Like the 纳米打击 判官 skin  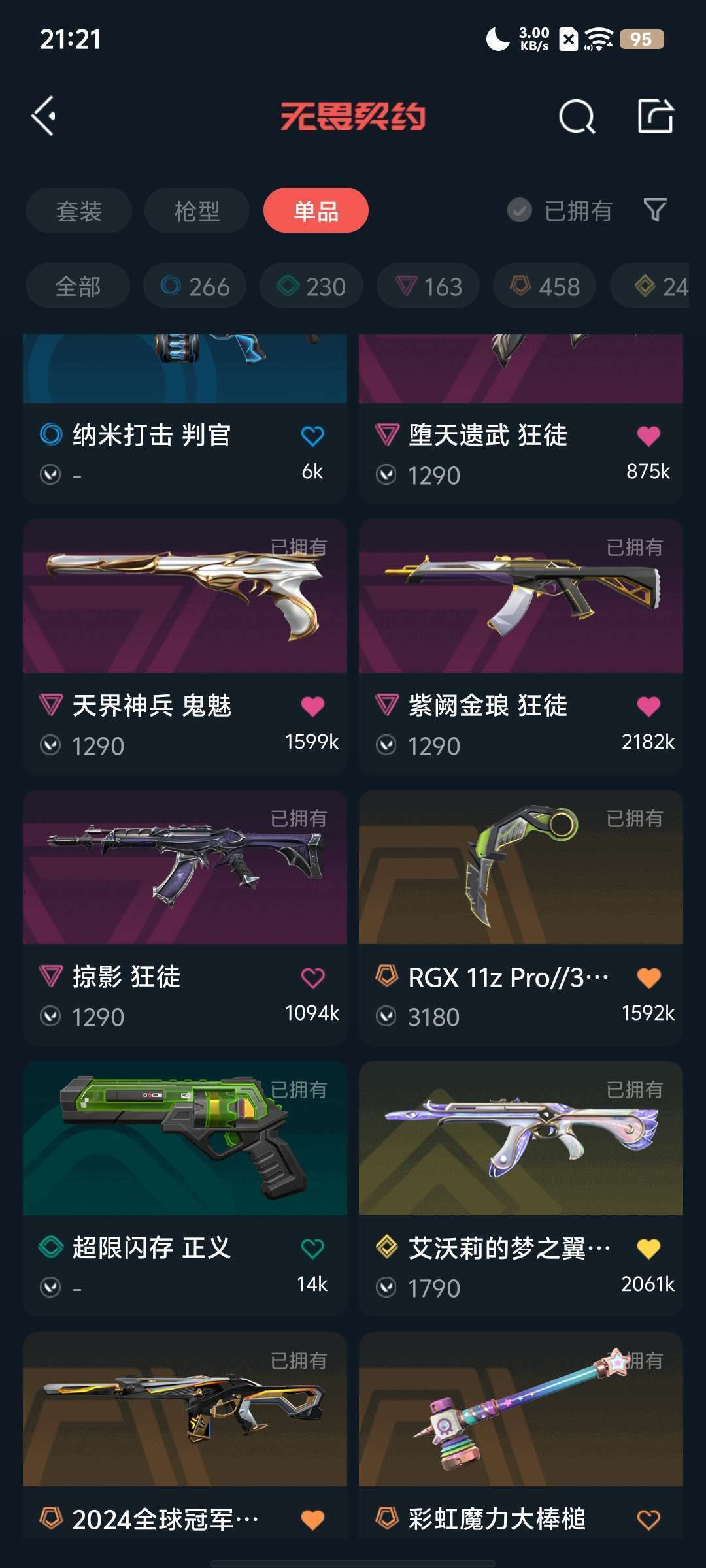(x=312, y=436)
